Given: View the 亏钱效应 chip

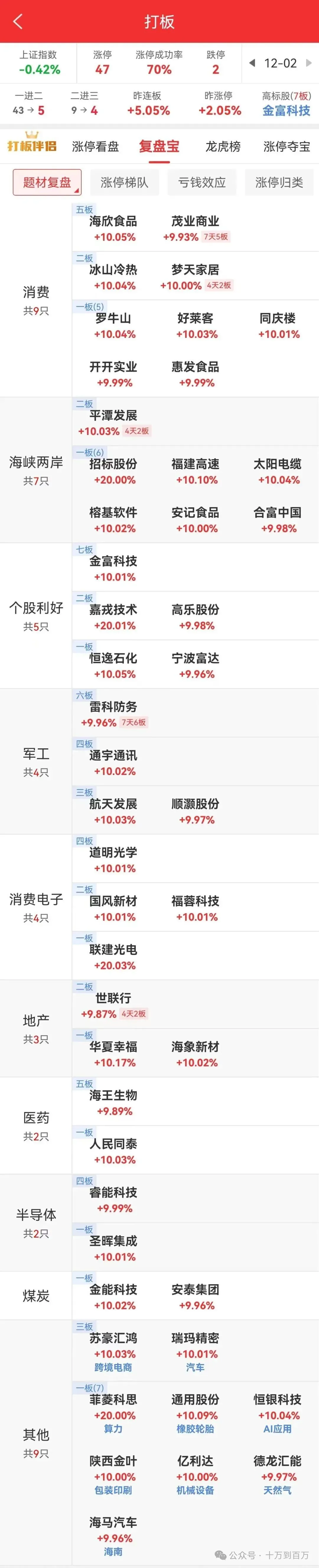Looking at the screenshot, I should 201,182.
